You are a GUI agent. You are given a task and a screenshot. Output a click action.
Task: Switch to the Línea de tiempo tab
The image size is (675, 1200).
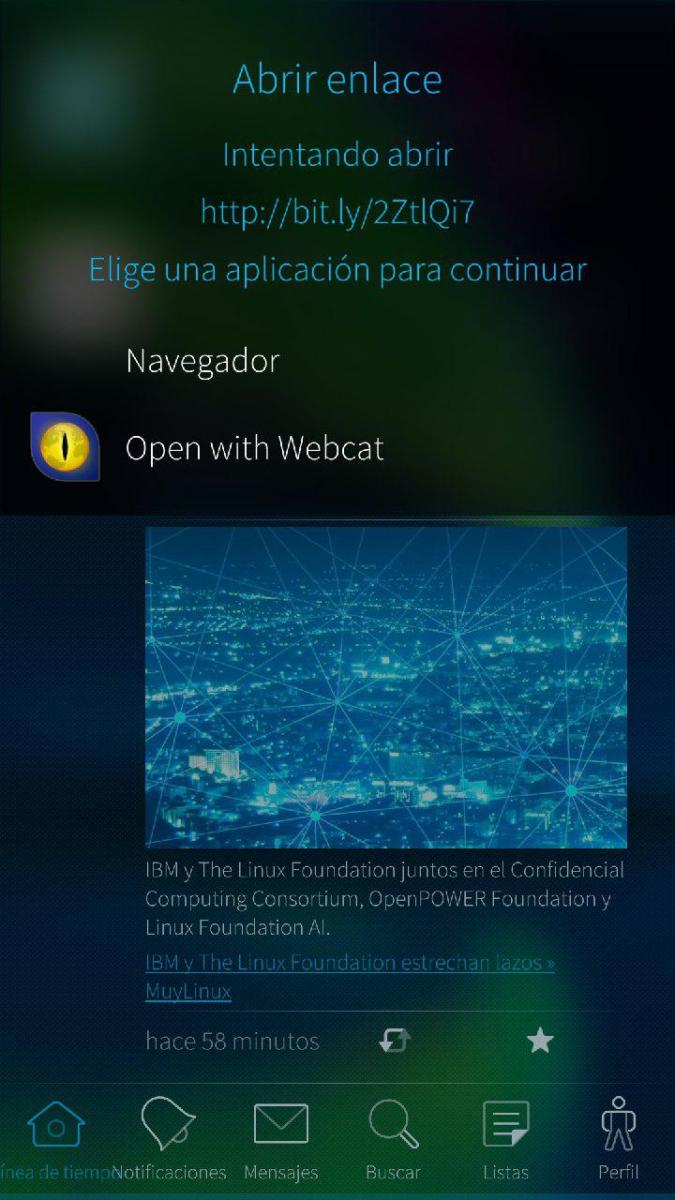coord(56,1138)
